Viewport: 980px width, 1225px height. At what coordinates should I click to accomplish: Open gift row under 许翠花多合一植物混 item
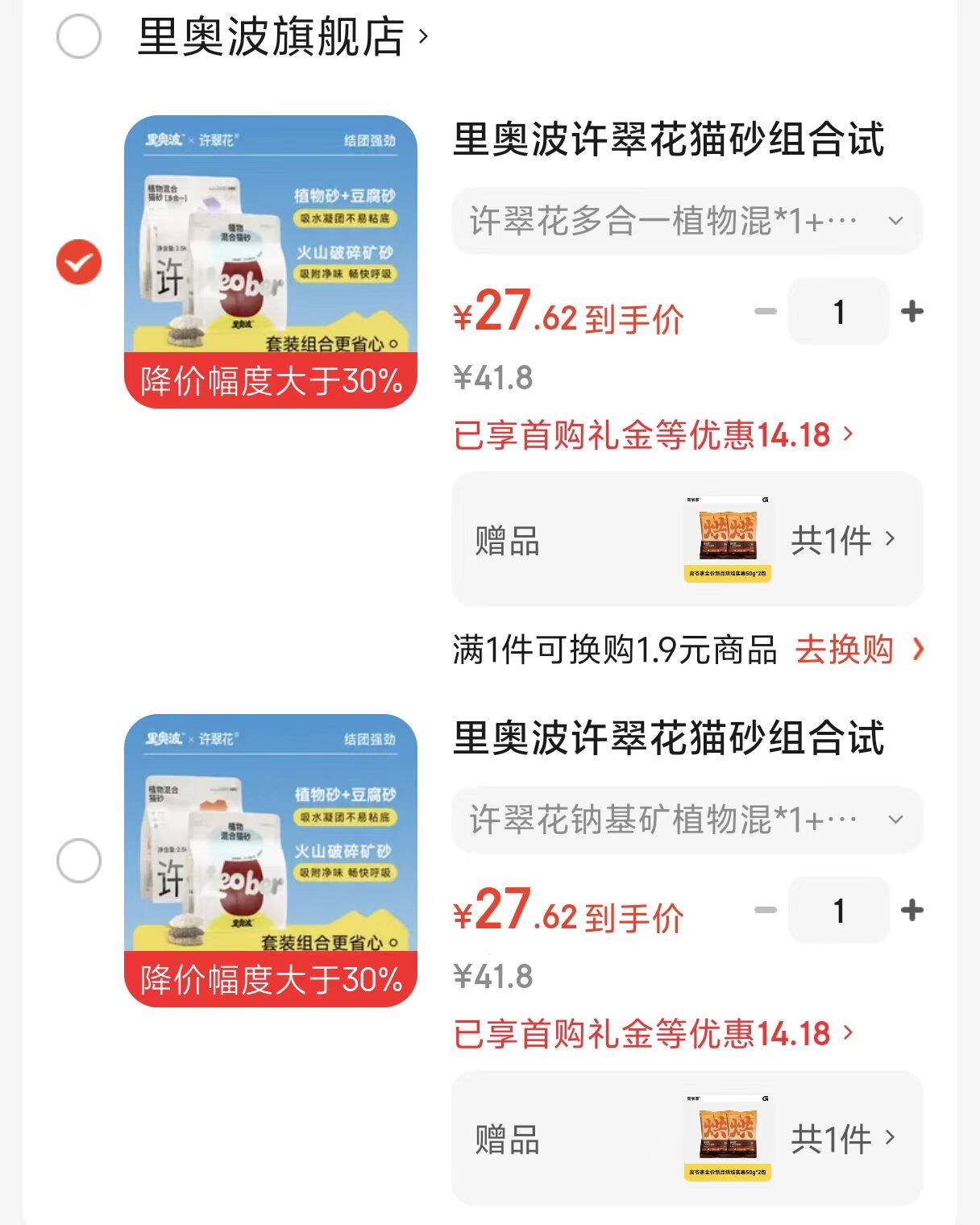click(687, 539)
